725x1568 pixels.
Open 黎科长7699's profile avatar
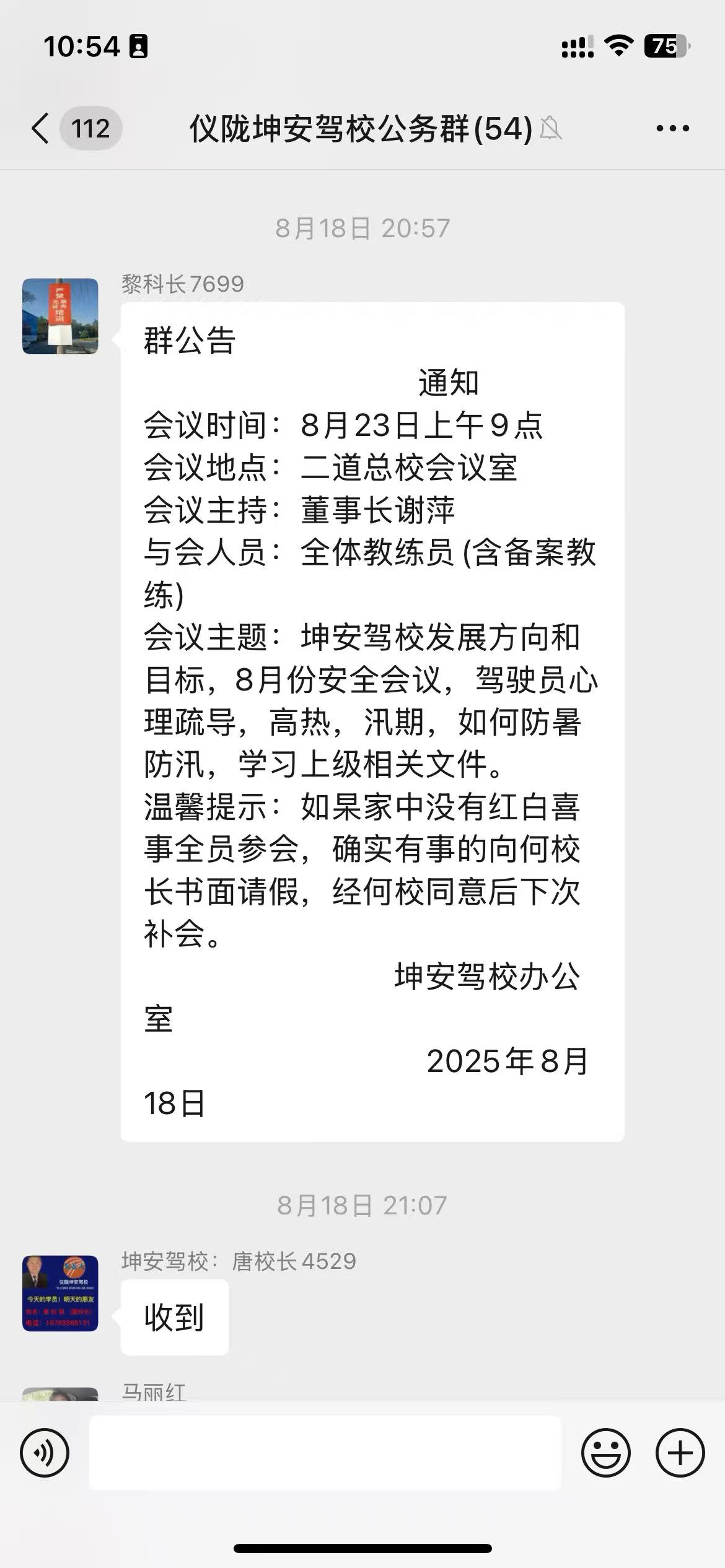point(60,316)
